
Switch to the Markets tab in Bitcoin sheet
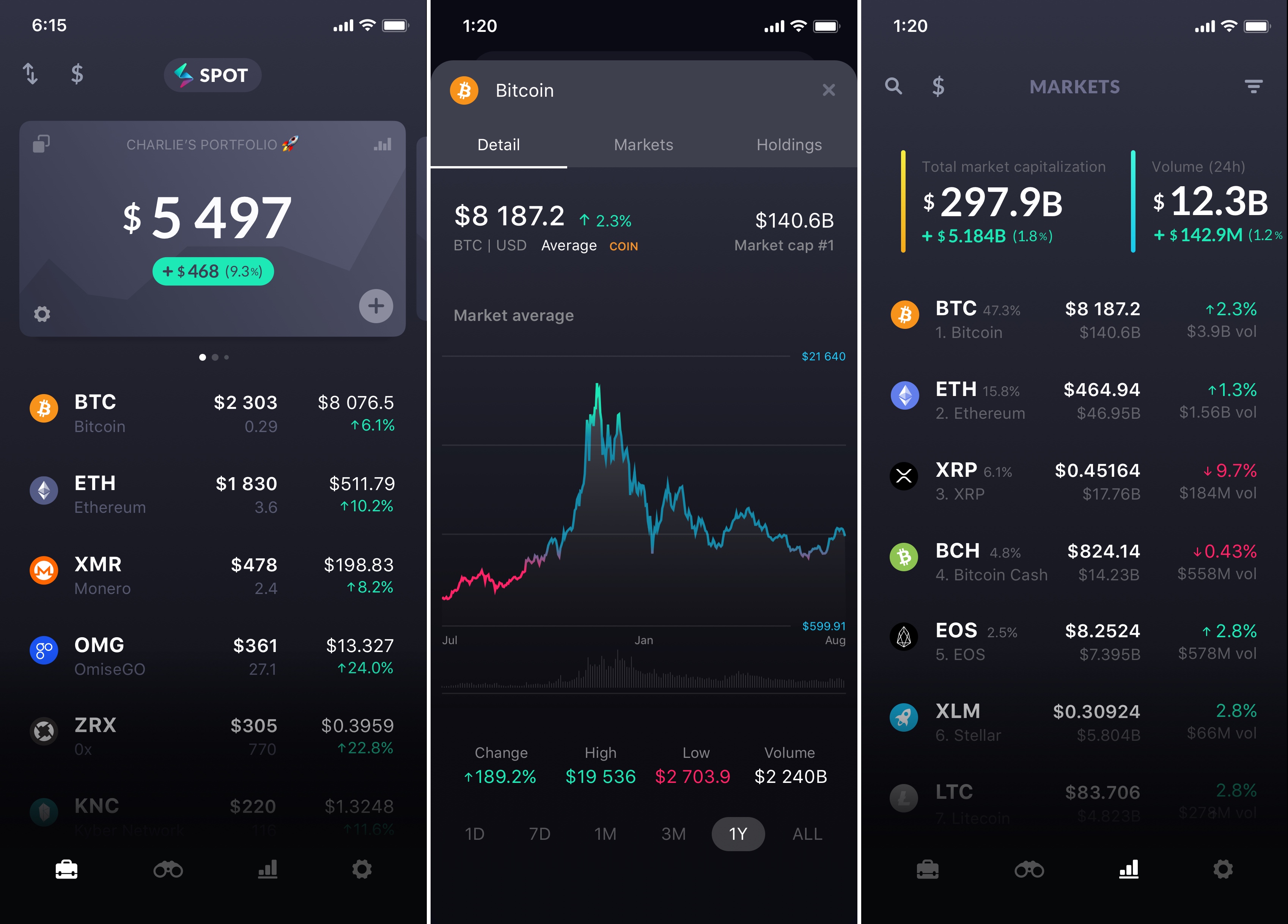point(643,145)
